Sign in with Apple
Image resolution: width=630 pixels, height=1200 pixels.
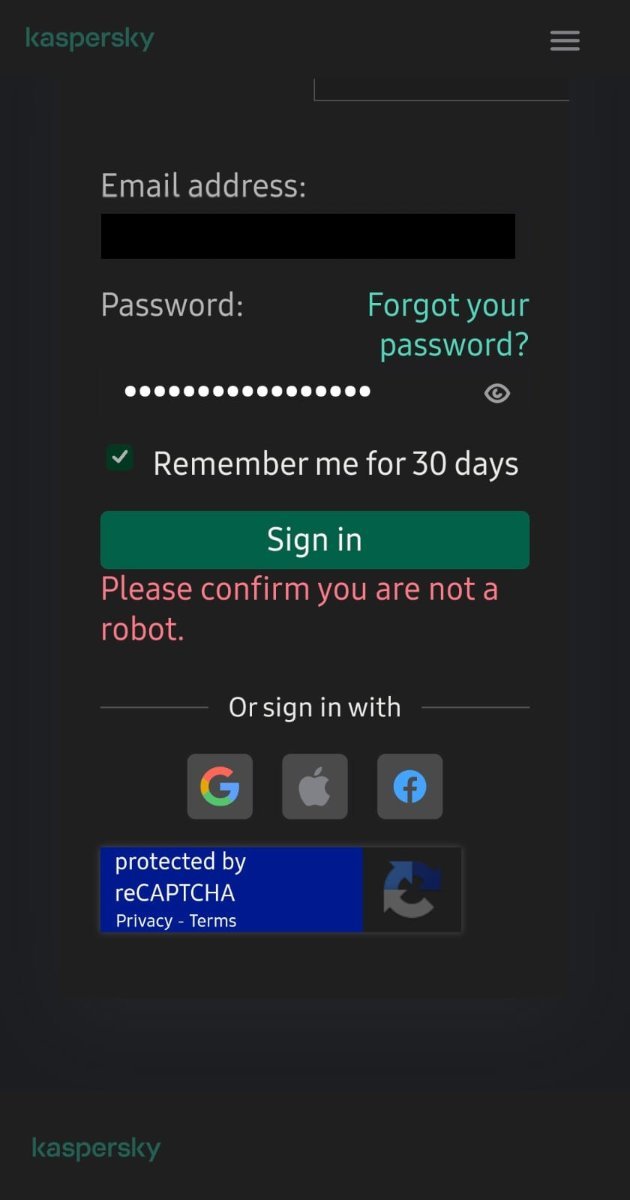point(315,787)
